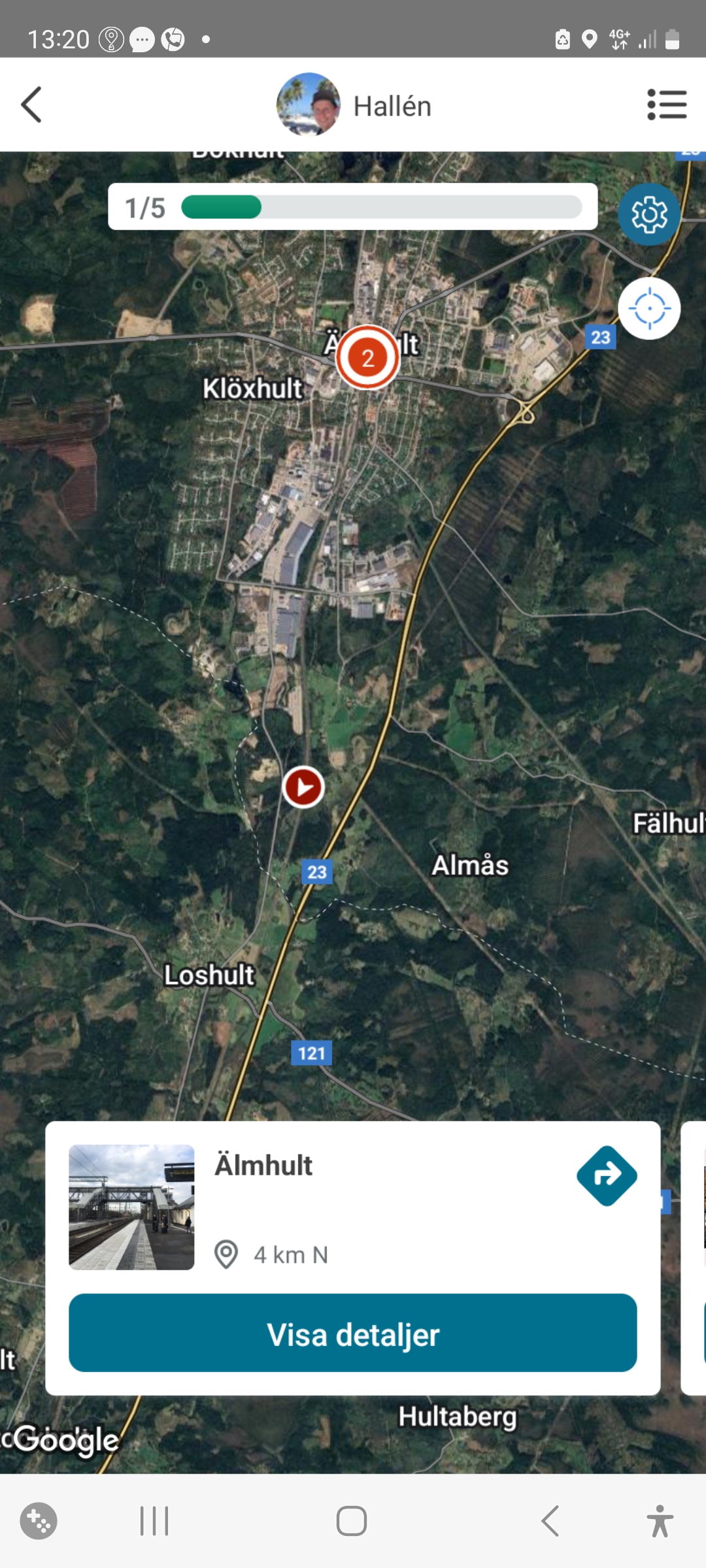
Task: Open the list view icon
Action: tap(667, 105)
